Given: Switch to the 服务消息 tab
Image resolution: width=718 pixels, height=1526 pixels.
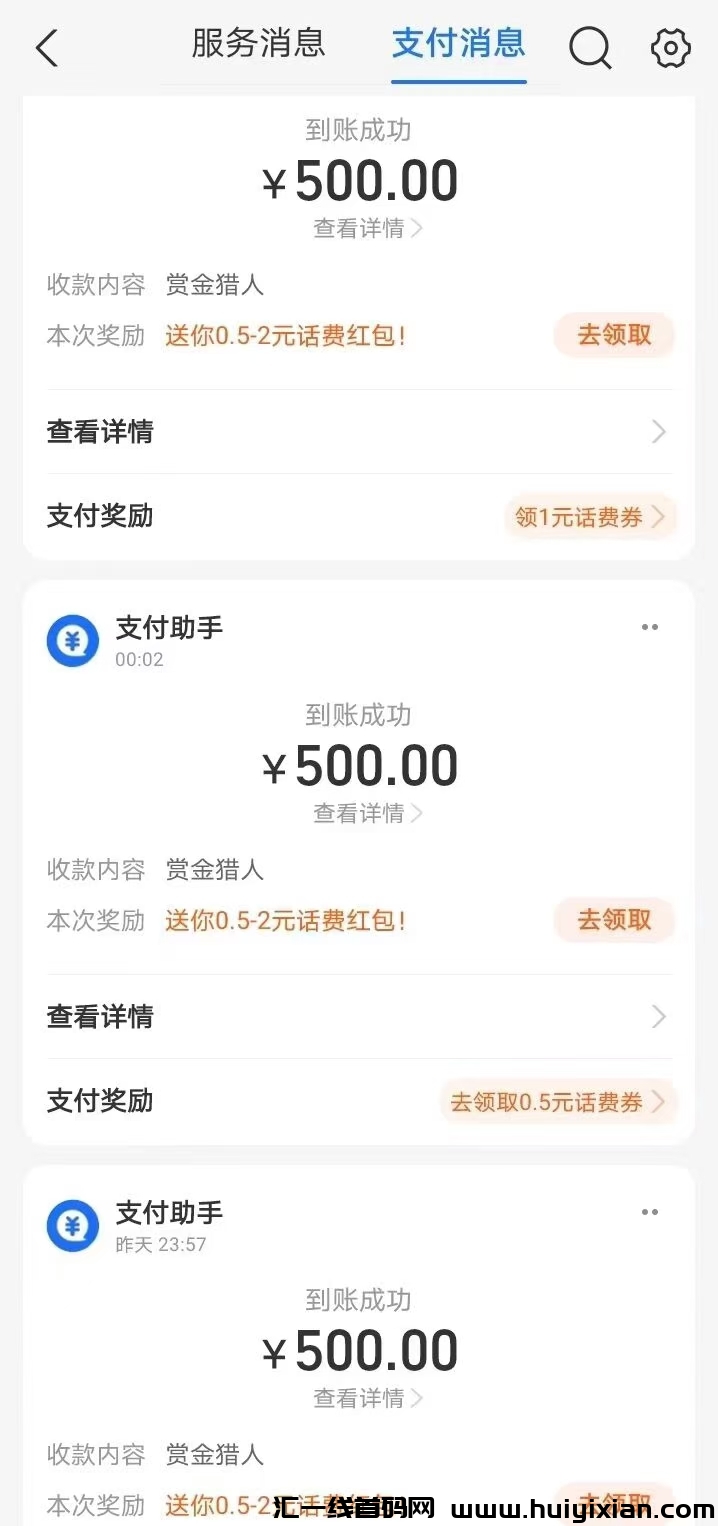Looking at the screenshot, I should (x=258, y=44).
